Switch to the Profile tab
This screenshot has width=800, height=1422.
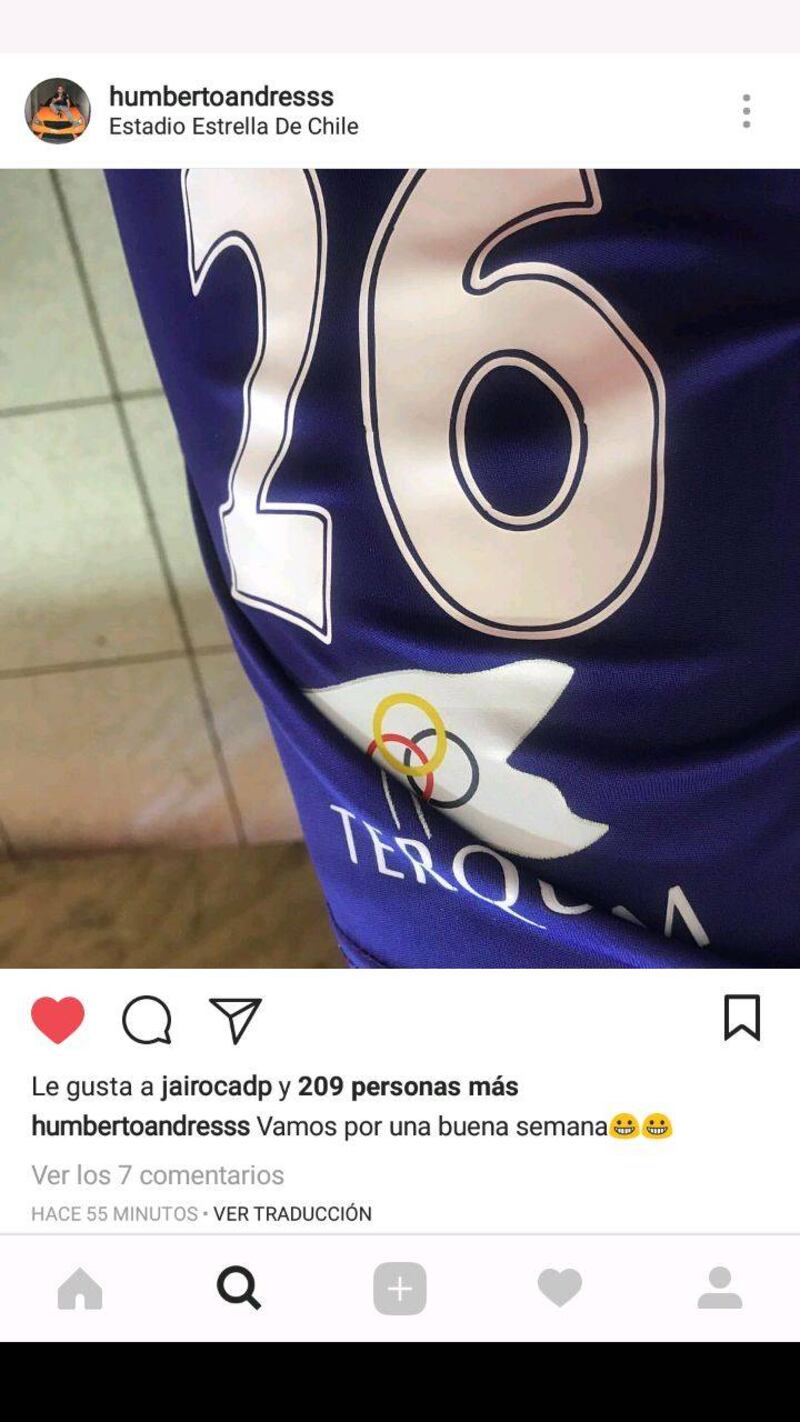pyautogui.click(x=719, y=1288)
